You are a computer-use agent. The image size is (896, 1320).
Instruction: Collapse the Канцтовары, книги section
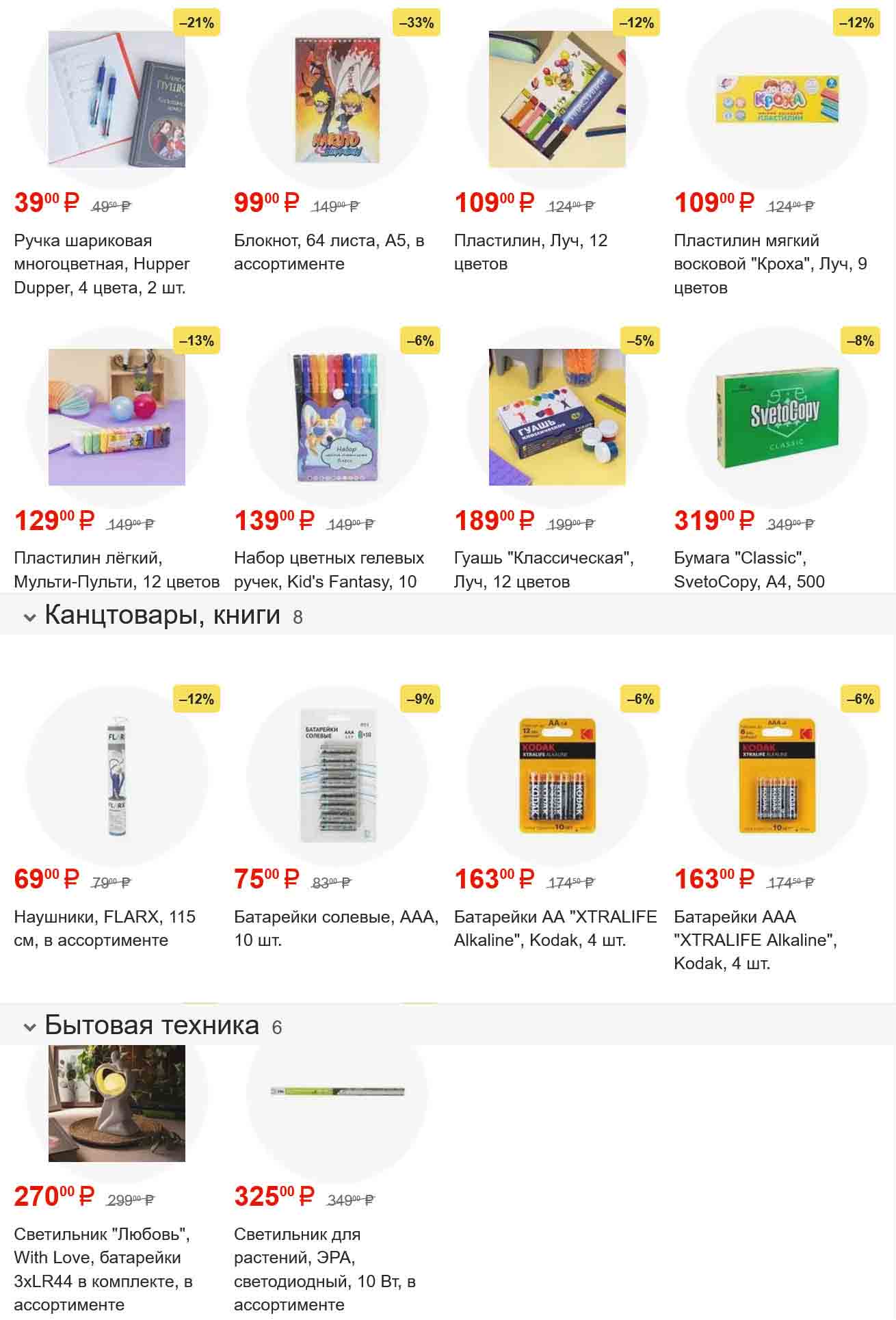pyautogui.click(x=29, y=617)
